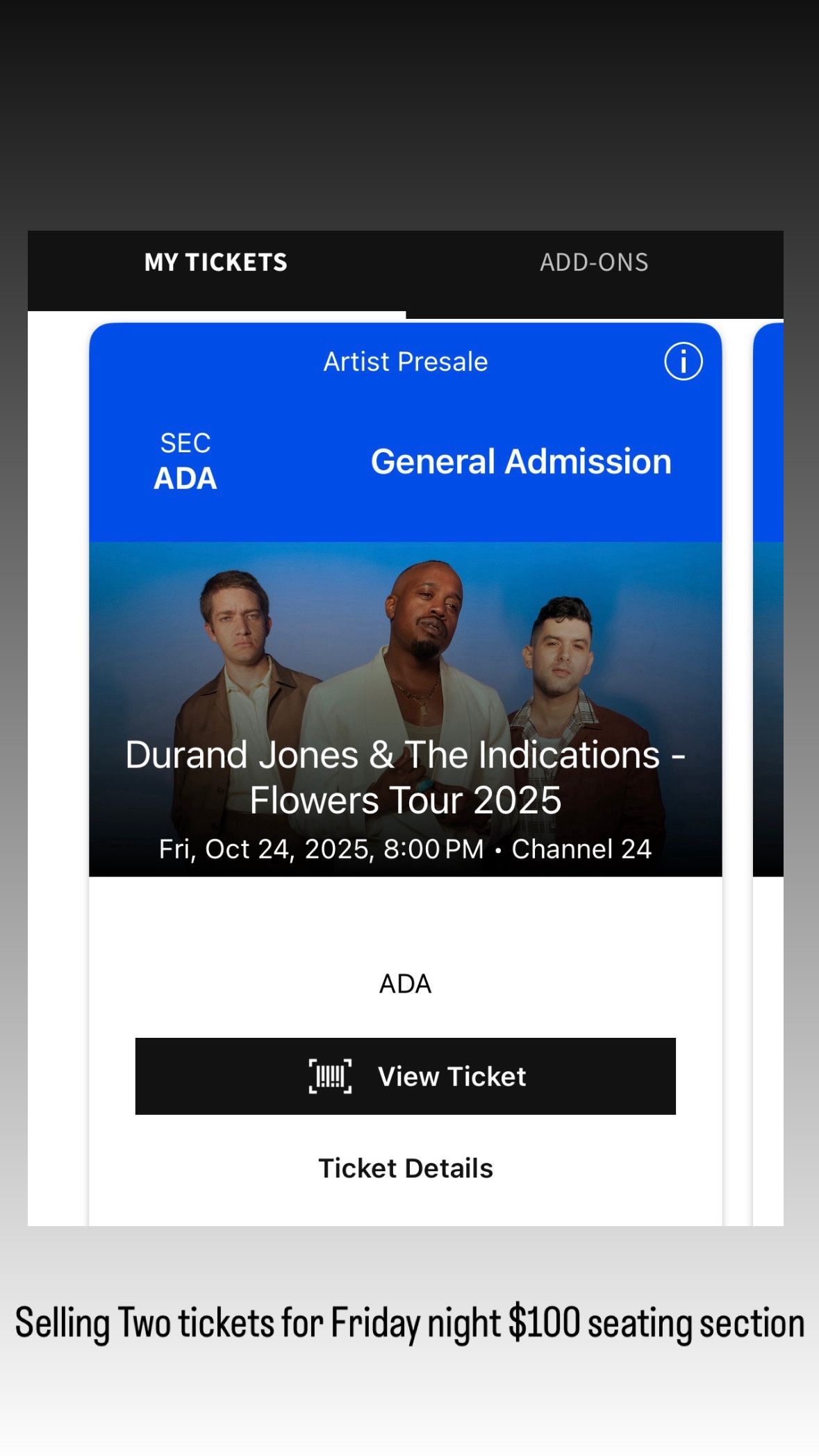Switch to the ADD-ONS tab
Viewport: 819px width, 1456px height.
(594, 262)
